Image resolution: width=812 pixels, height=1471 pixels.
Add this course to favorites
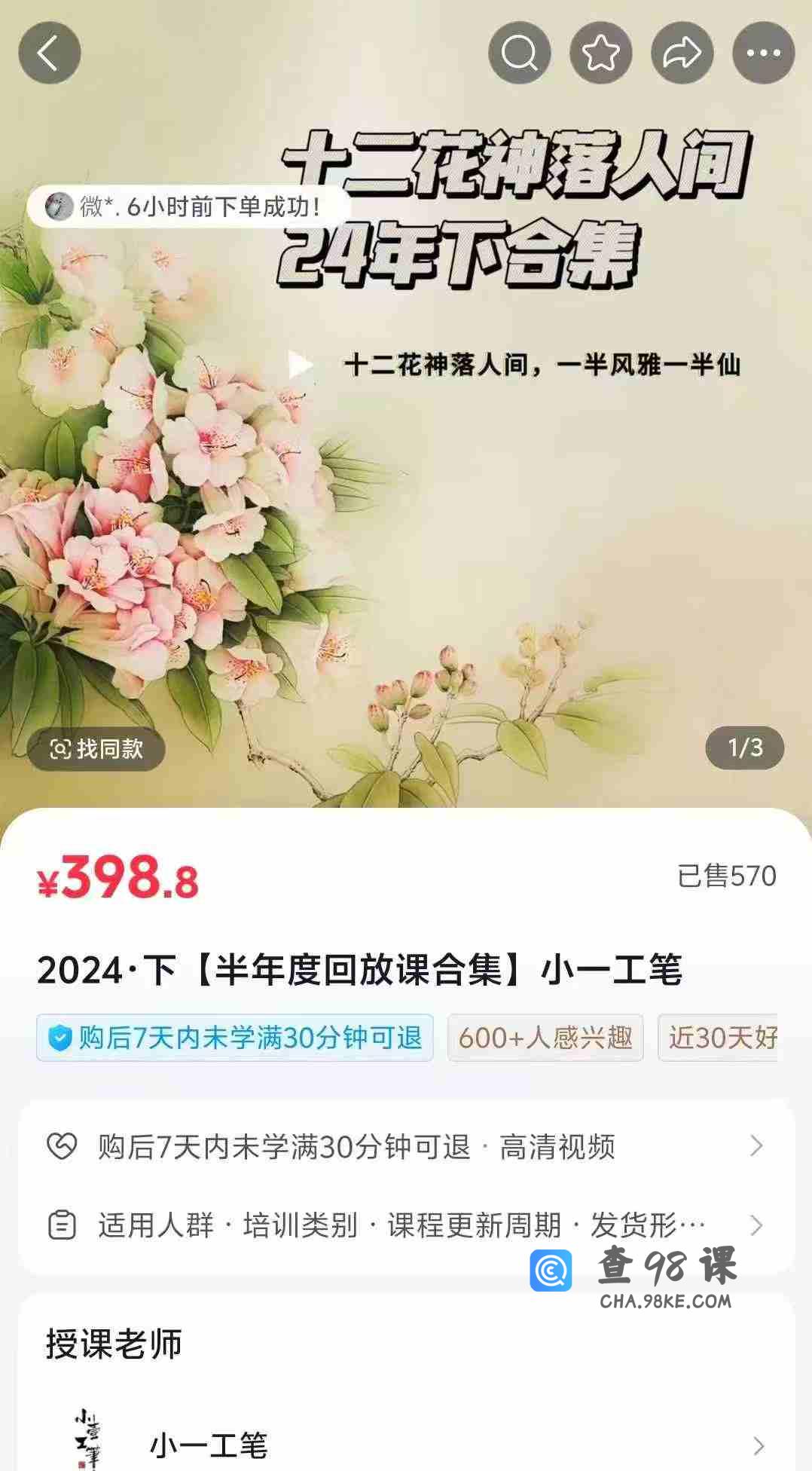[x=601, y=53]
